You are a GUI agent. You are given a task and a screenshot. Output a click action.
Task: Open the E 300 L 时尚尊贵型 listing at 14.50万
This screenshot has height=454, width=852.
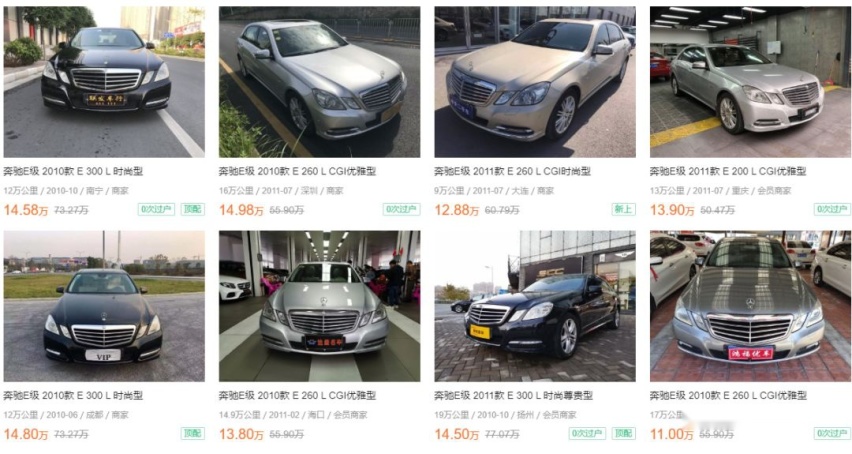pyautogui.click(x=534, y=305)
